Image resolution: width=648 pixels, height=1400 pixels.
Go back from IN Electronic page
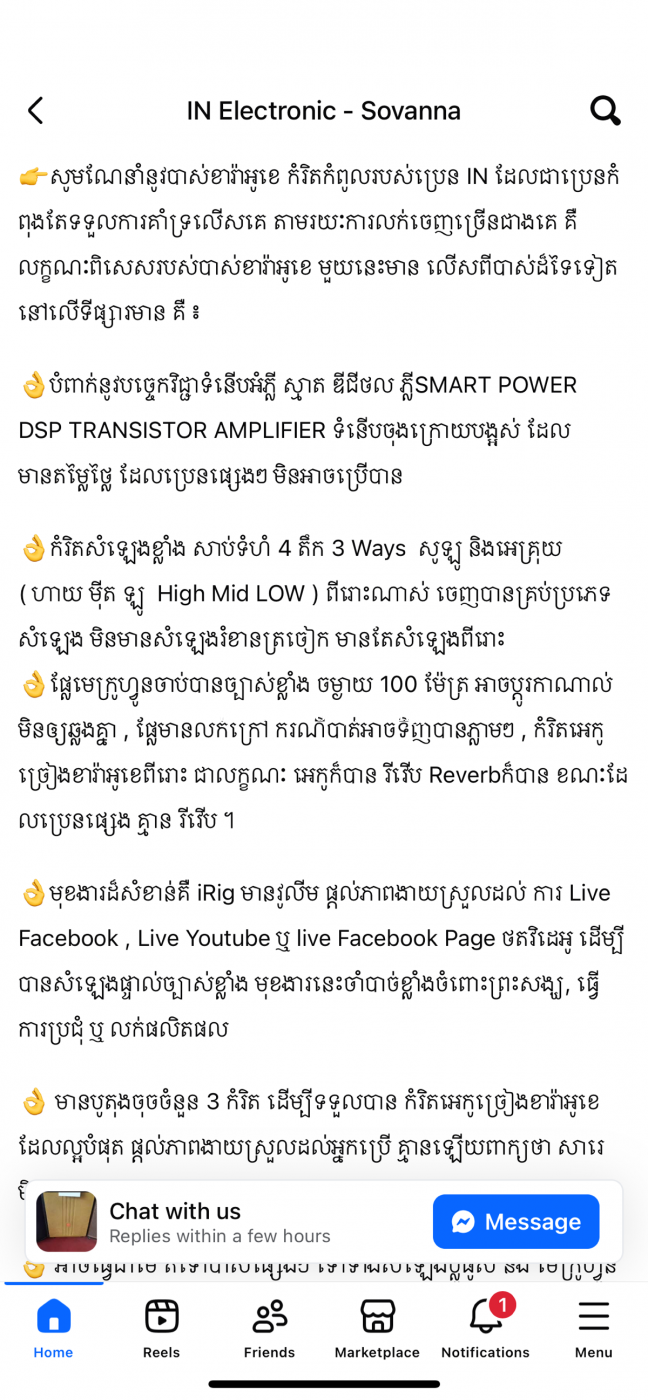pyautogui.click(x=36, y=110)
